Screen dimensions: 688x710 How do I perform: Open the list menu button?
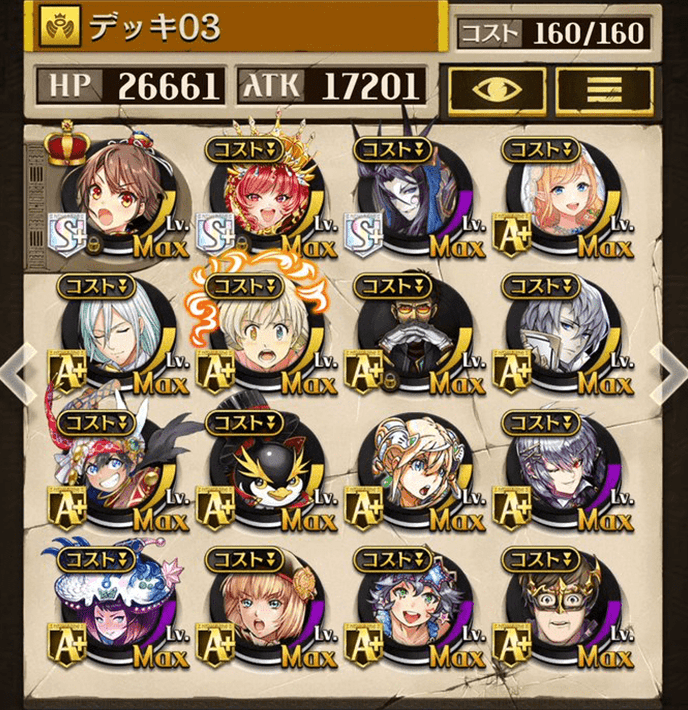point(603,91)
